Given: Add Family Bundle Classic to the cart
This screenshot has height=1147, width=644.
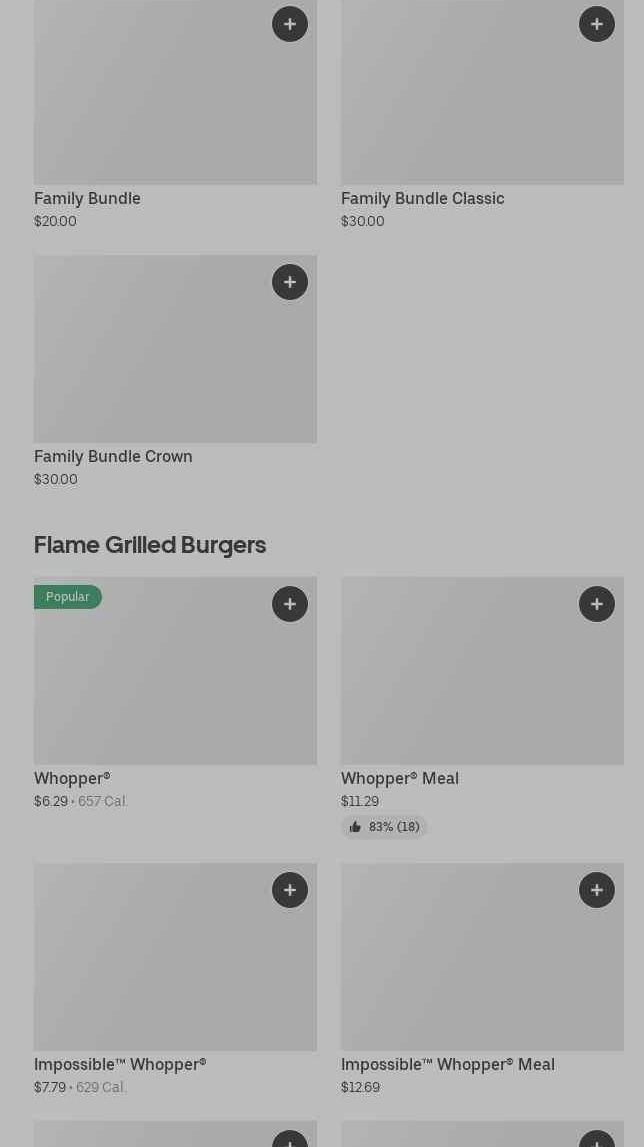Looking at the screenshot, I should click(597, 24).
